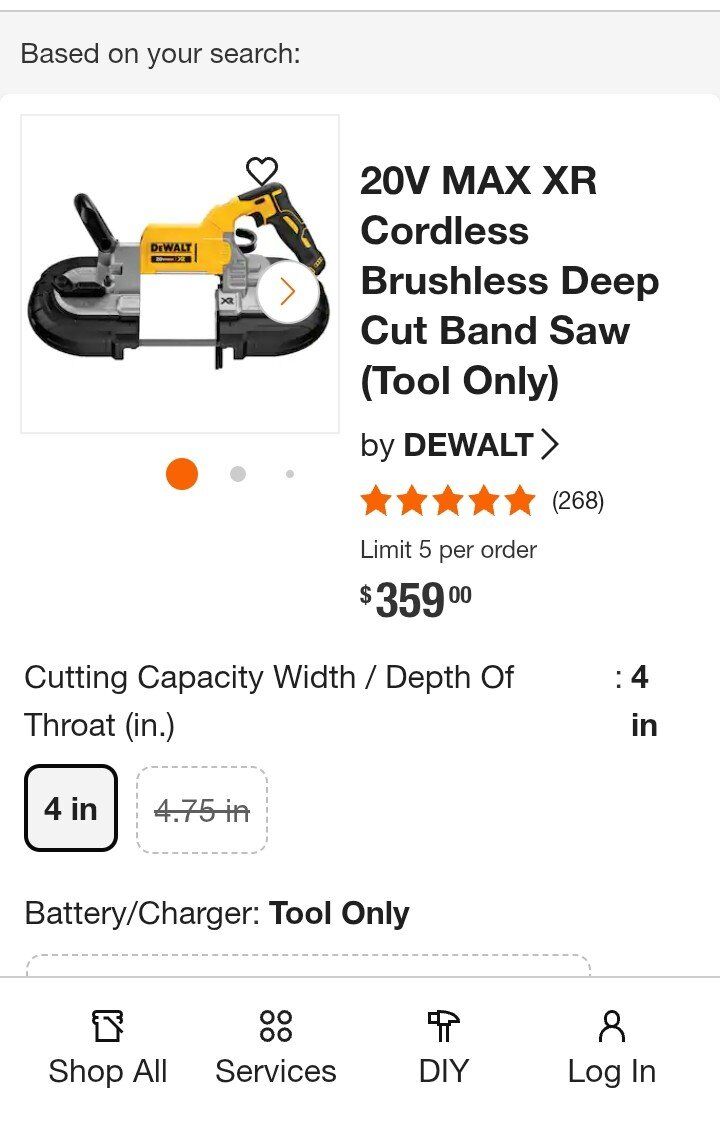Viewport: 720px width, 1122px height.
Task: Select the 4 in cutting capacity
Action: [x=71, y=808]
